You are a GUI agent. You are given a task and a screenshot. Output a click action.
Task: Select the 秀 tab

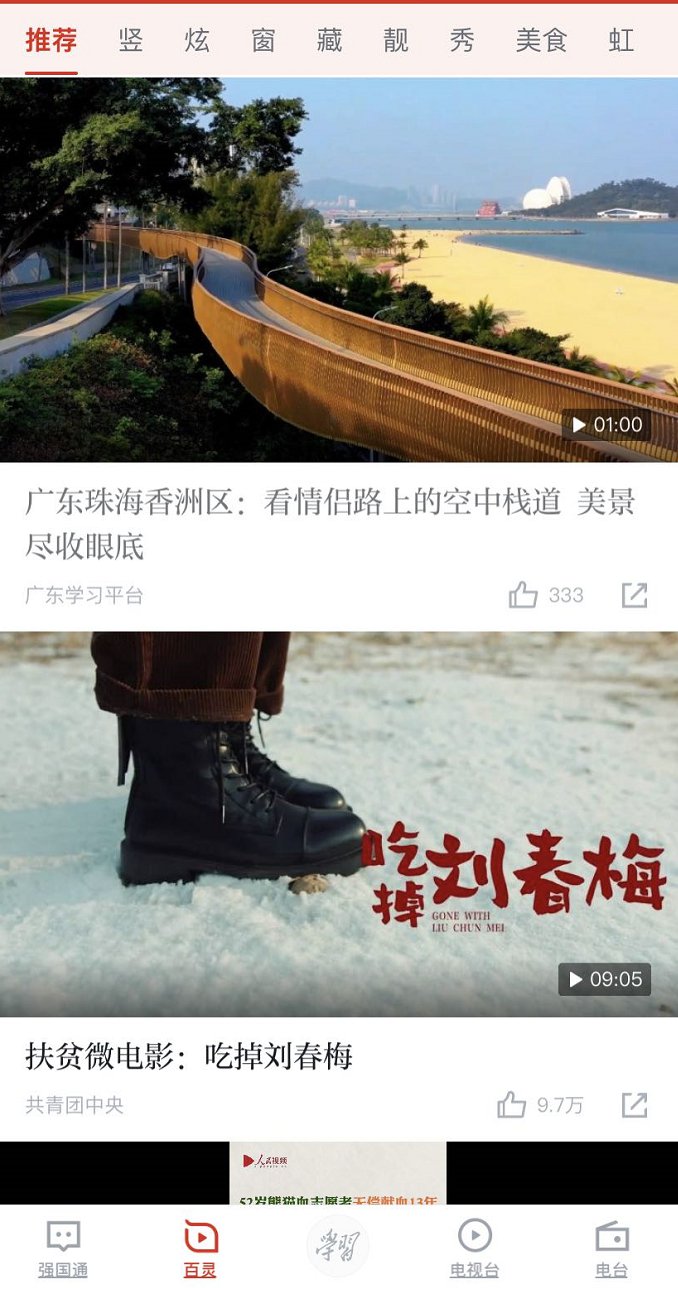coord(462,41)
